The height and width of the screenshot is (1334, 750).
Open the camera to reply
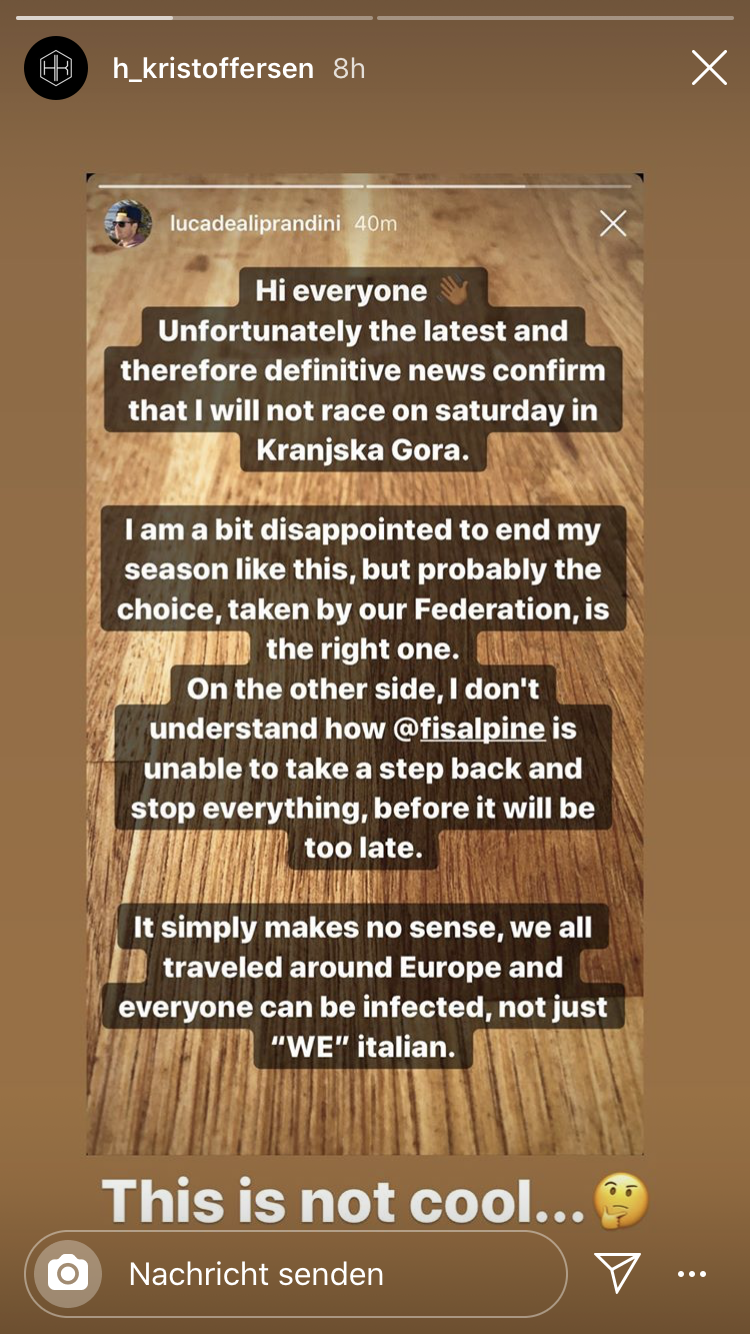[x=67, y=1273]
